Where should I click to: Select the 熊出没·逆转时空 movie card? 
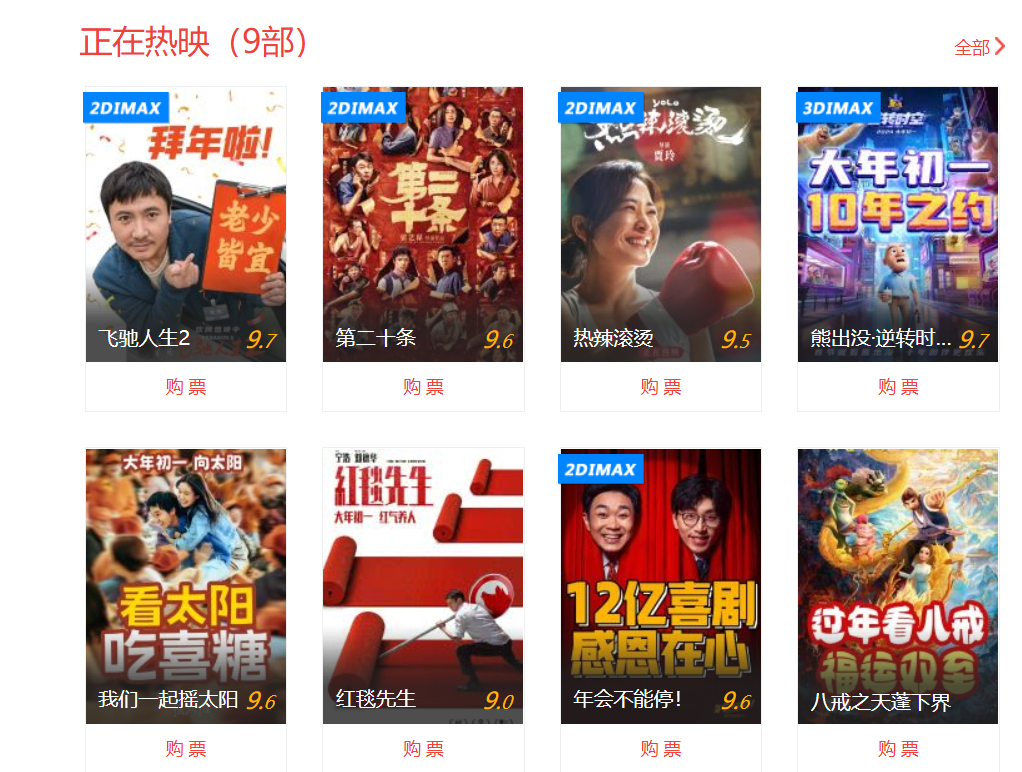tap(898, 224)
